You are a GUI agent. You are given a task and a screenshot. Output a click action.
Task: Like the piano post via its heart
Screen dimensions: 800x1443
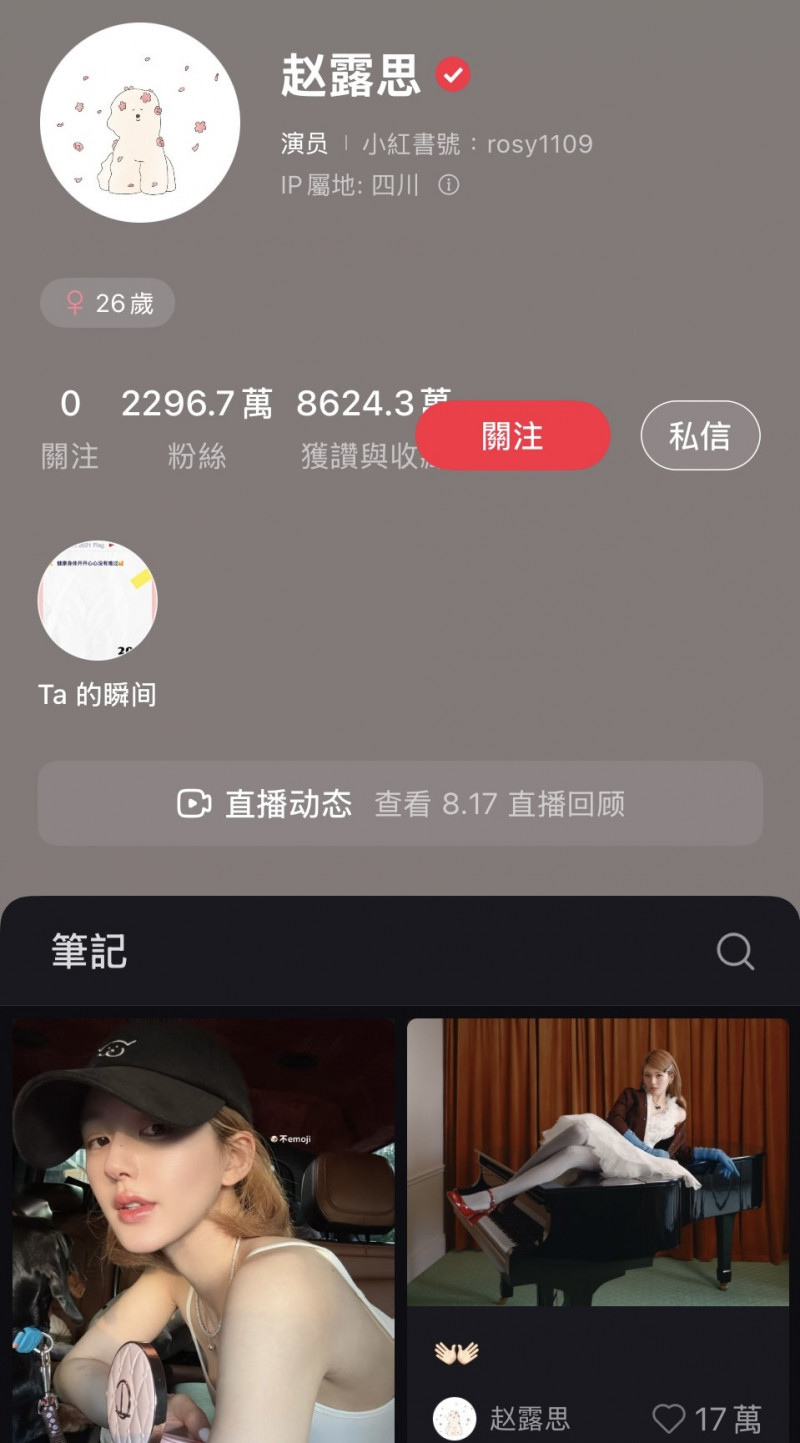668,1418
